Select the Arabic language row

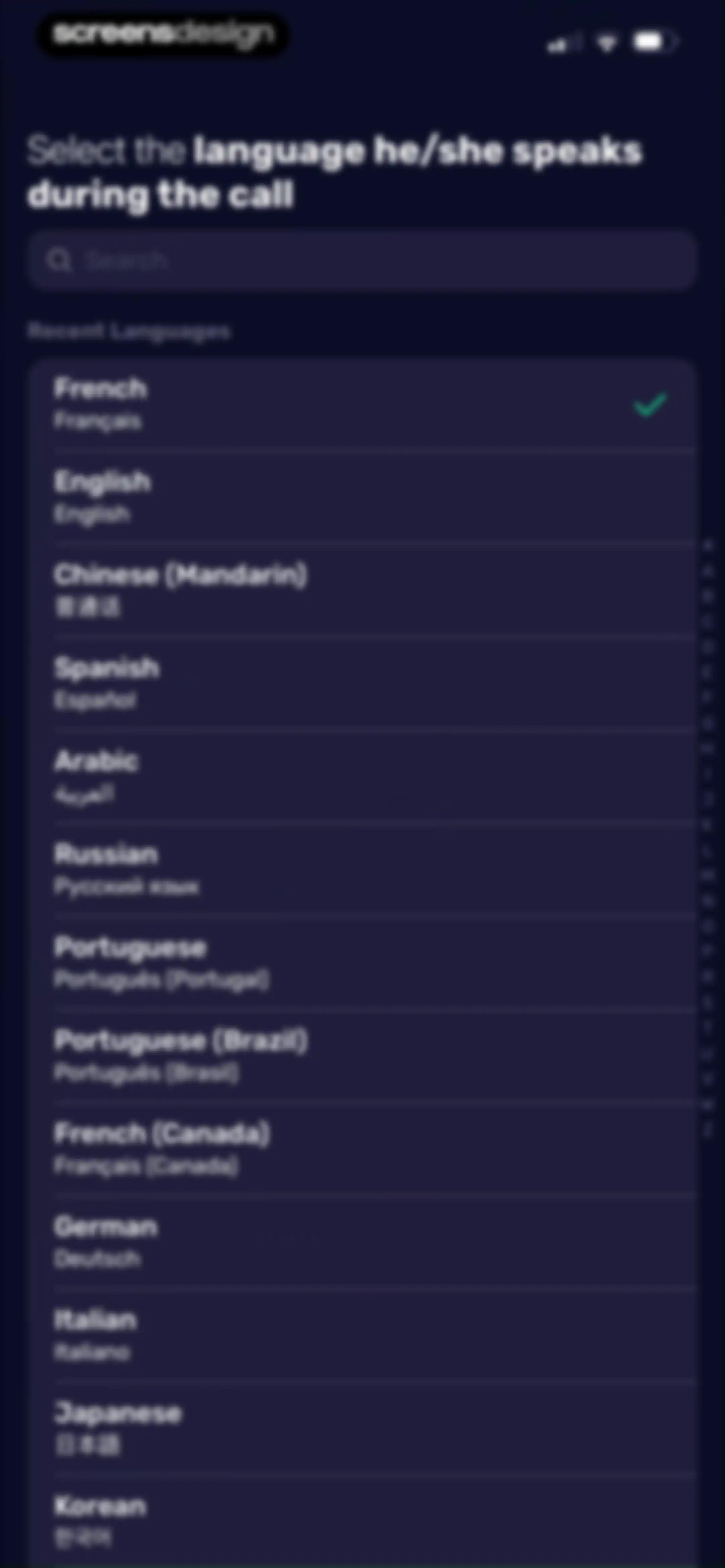pyautogui.click(x=362, y=777)
